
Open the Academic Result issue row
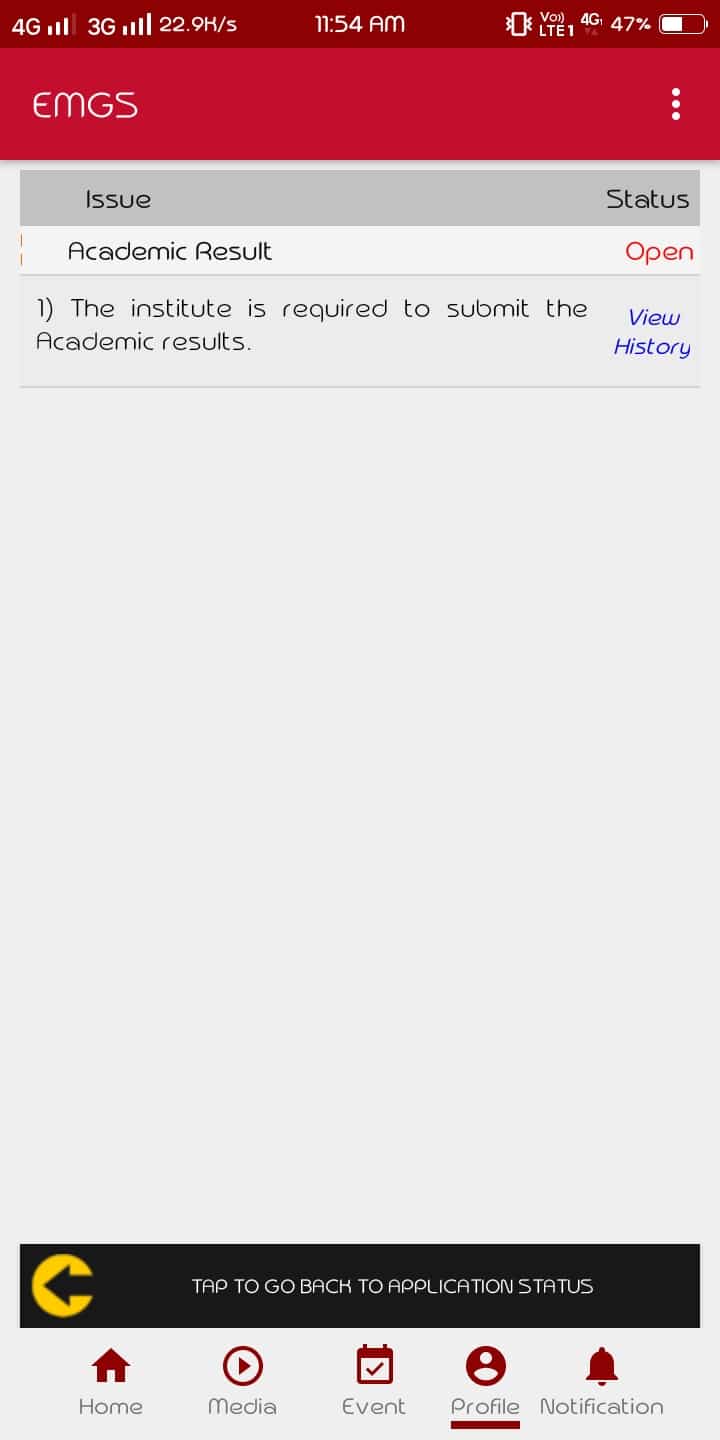tap(360, 251)
